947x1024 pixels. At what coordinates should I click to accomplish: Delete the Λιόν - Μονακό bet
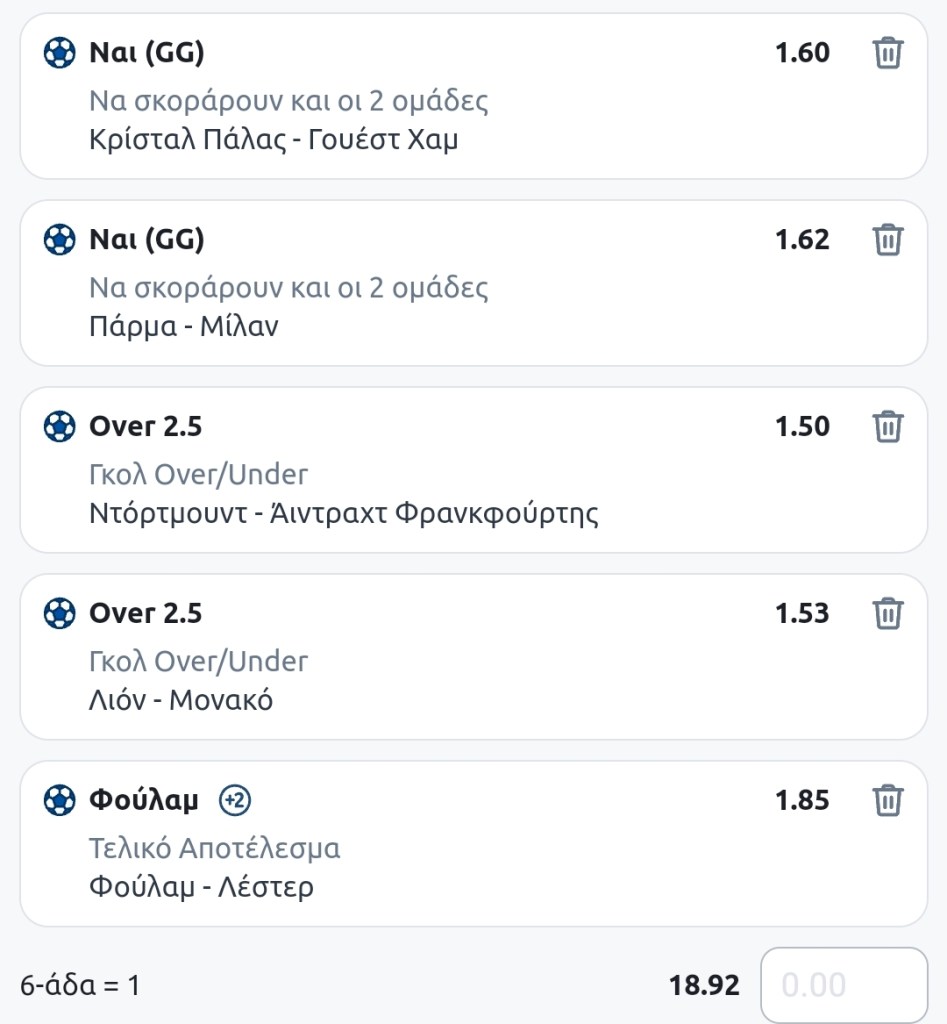pos(888,614)
